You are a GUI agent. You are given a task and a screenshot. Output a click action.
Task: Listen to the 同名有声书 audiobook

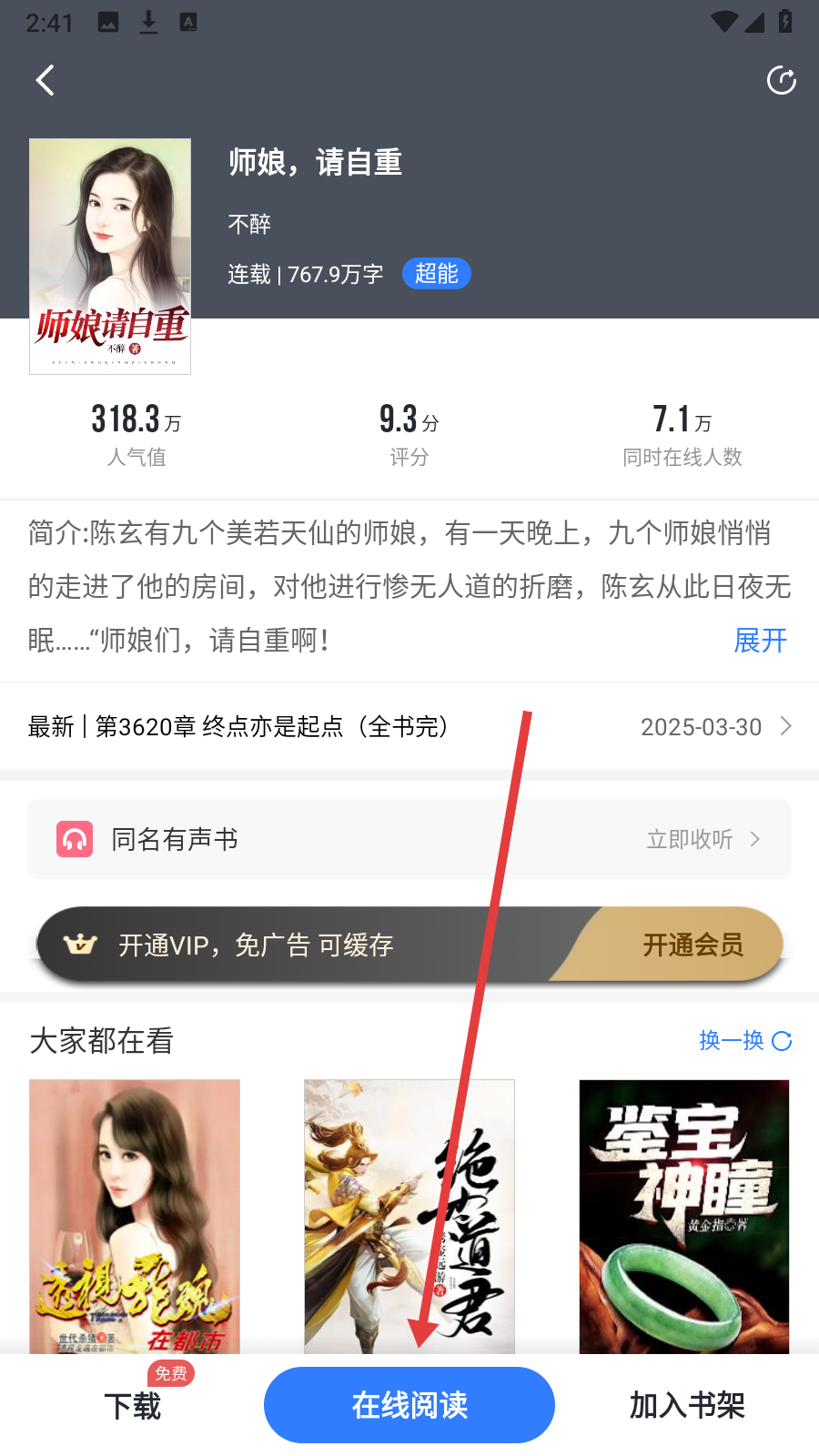tap(409, 839)
